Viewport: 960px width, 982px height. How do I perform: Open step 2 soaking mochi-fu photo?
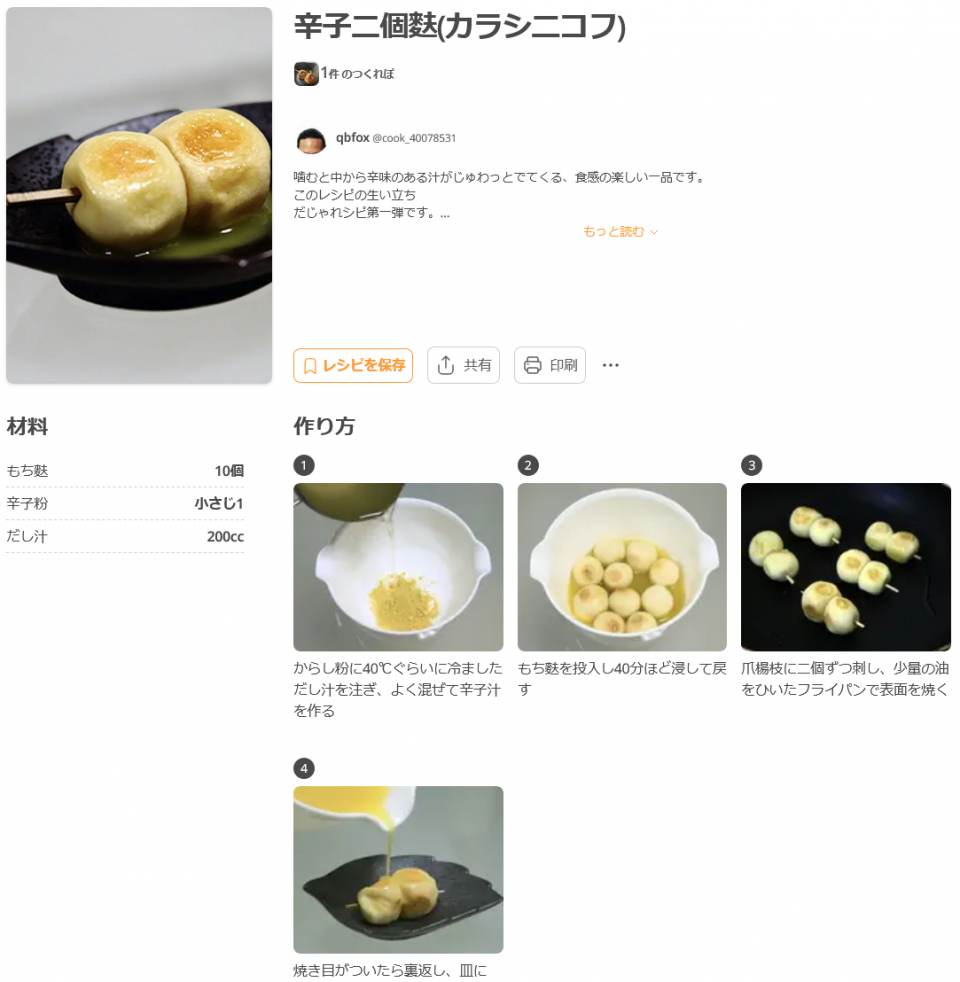click(x=622, y=567)
